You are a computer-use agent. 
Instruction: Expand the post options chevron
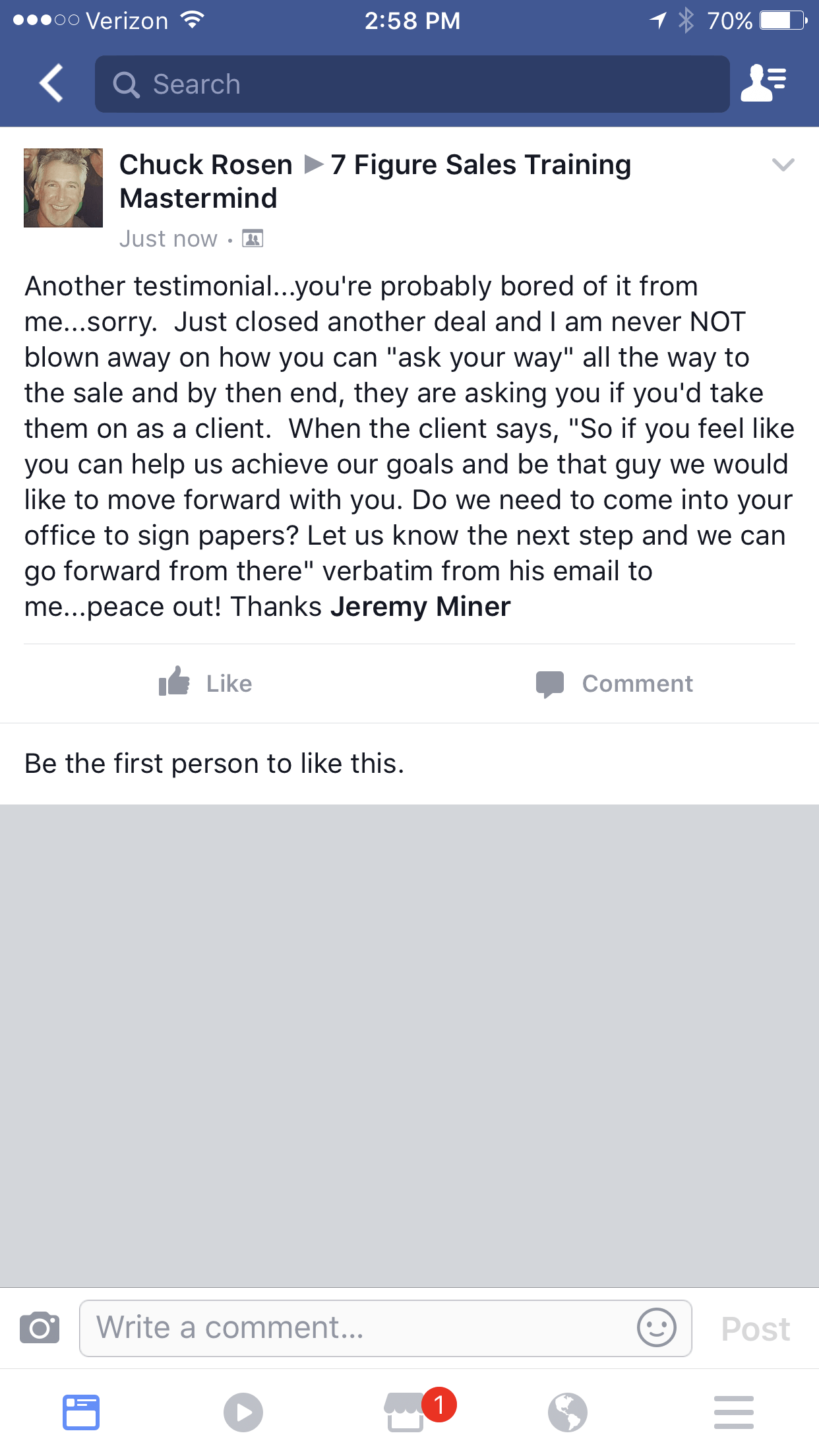coord(783,165)
